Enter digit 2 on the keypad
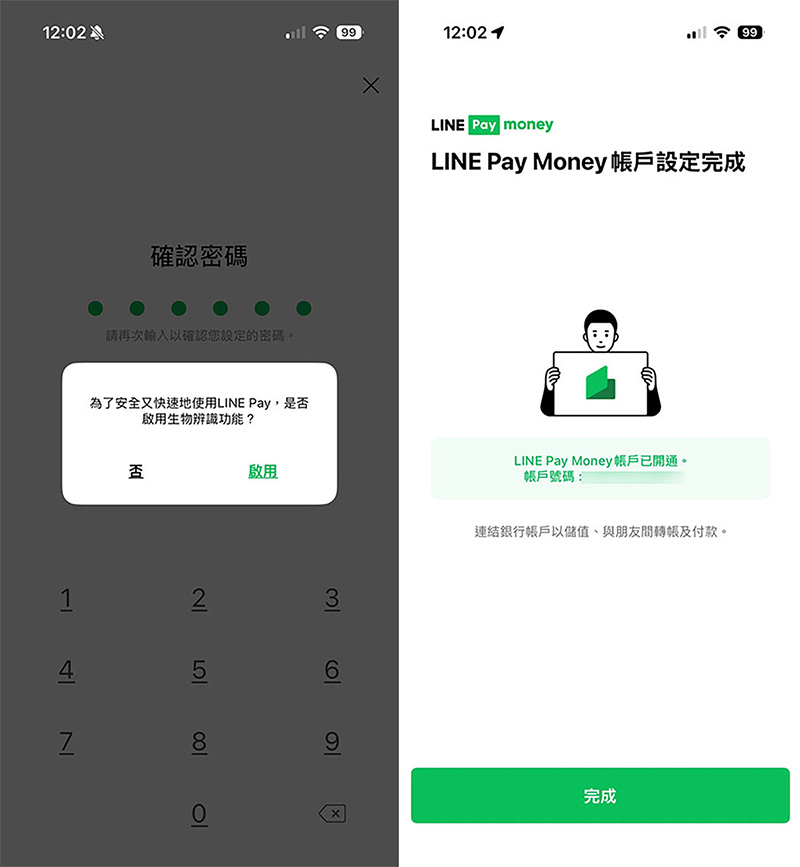 (199, 599)
